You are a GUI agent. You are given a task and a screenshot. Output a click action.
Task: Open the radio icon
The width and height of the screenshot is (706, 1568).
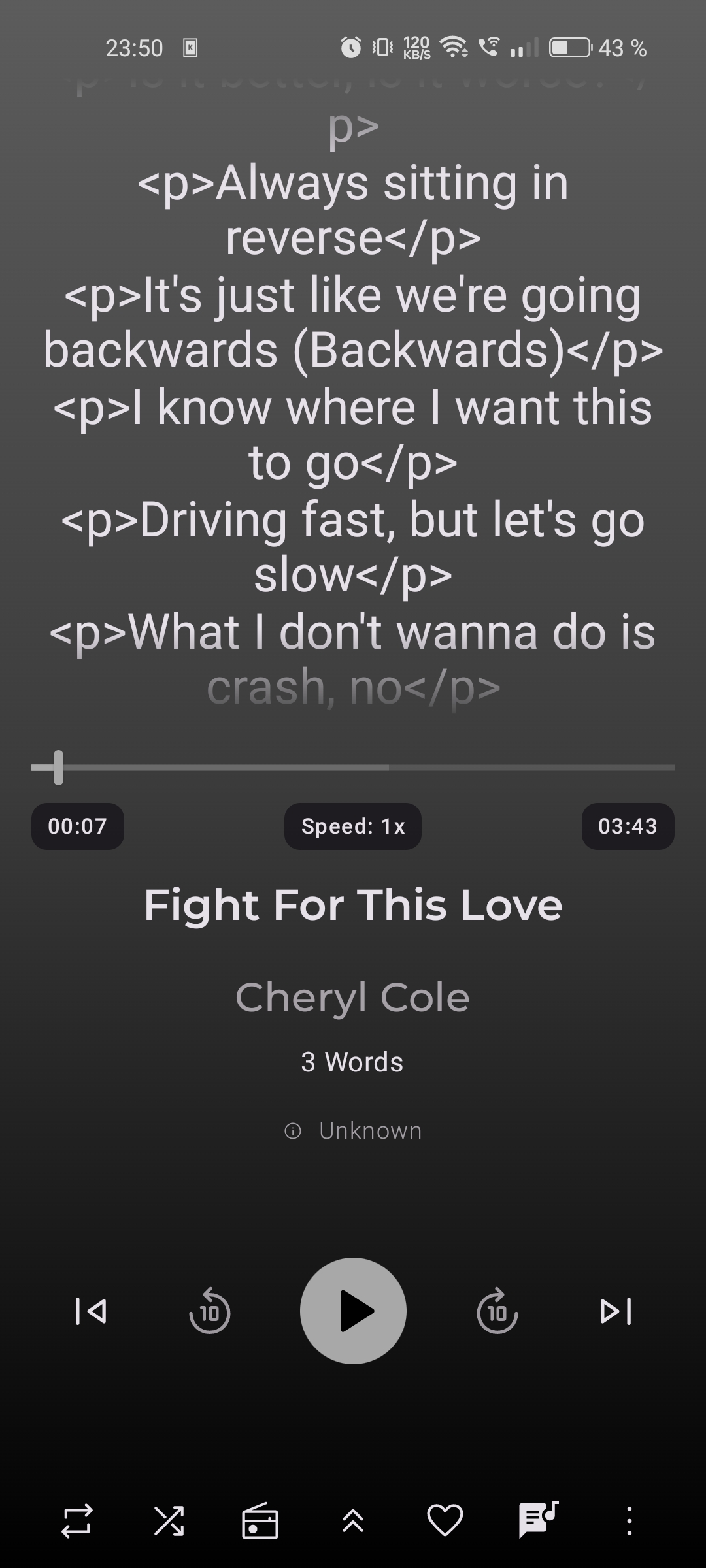[260, 1520]
